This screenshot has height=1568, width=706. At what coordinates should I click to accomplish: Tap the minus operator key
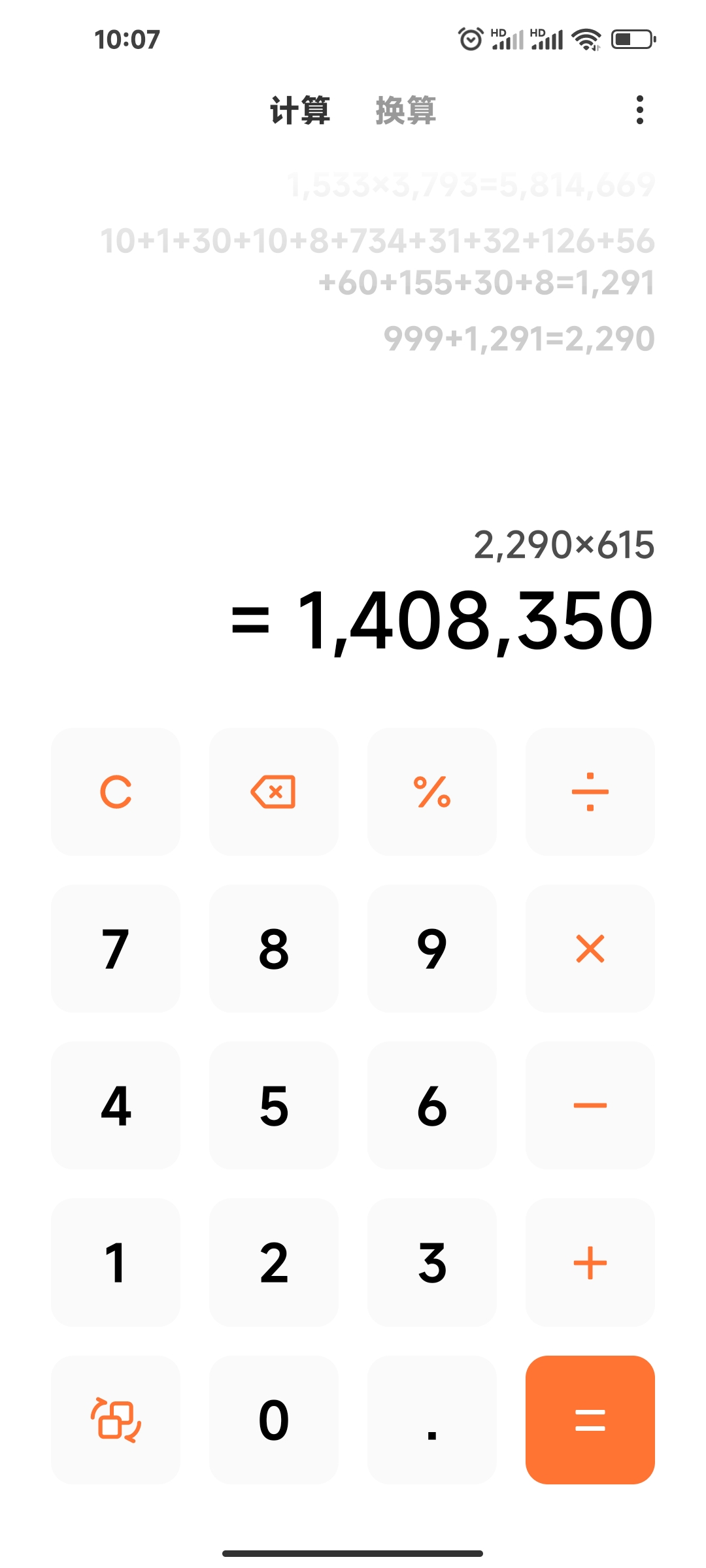point(590,1105)
